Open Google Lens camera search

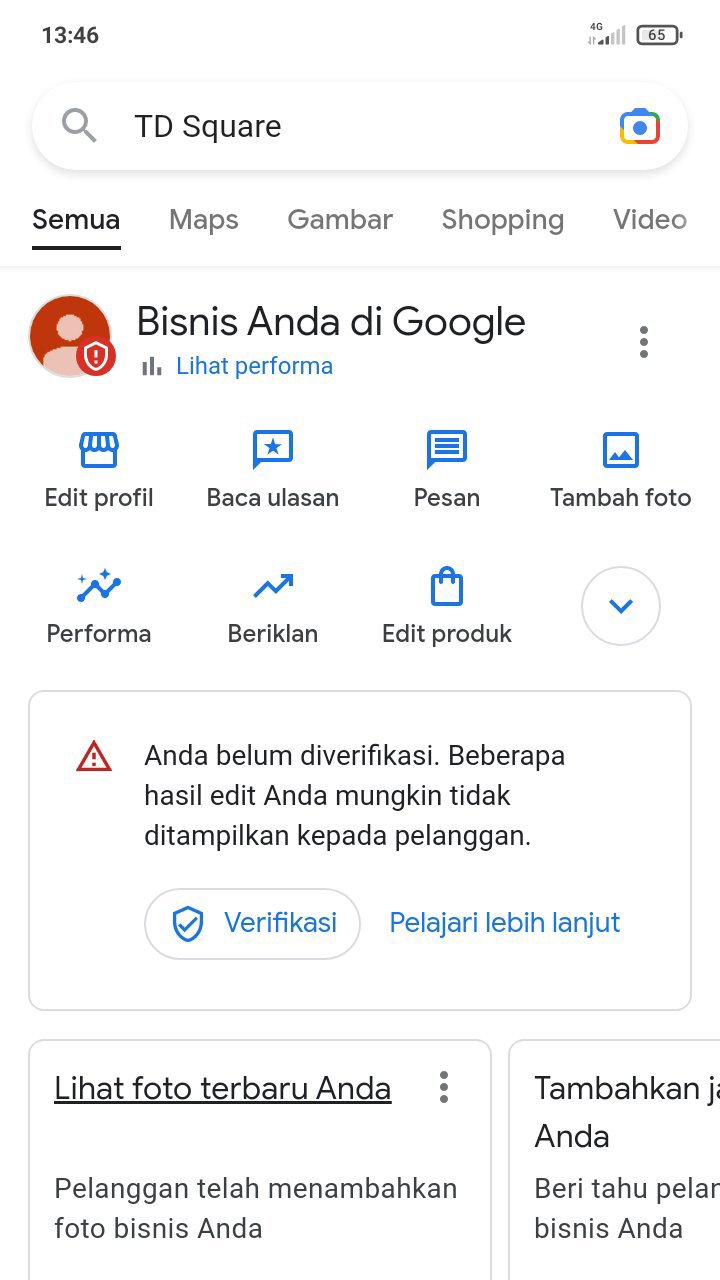point(640,127)
